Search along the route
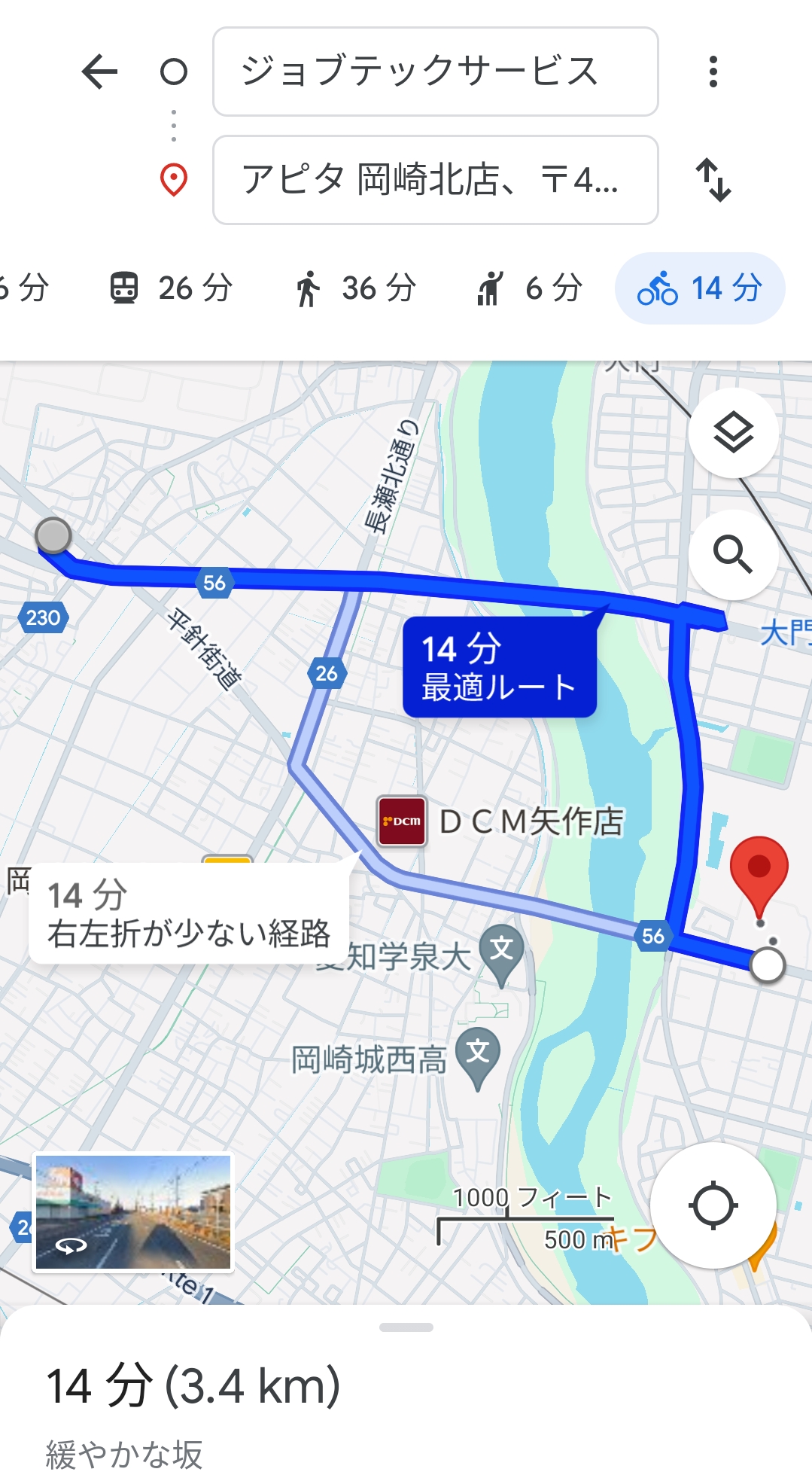This screenshot has width=812, height=1481. pos(733,555)
